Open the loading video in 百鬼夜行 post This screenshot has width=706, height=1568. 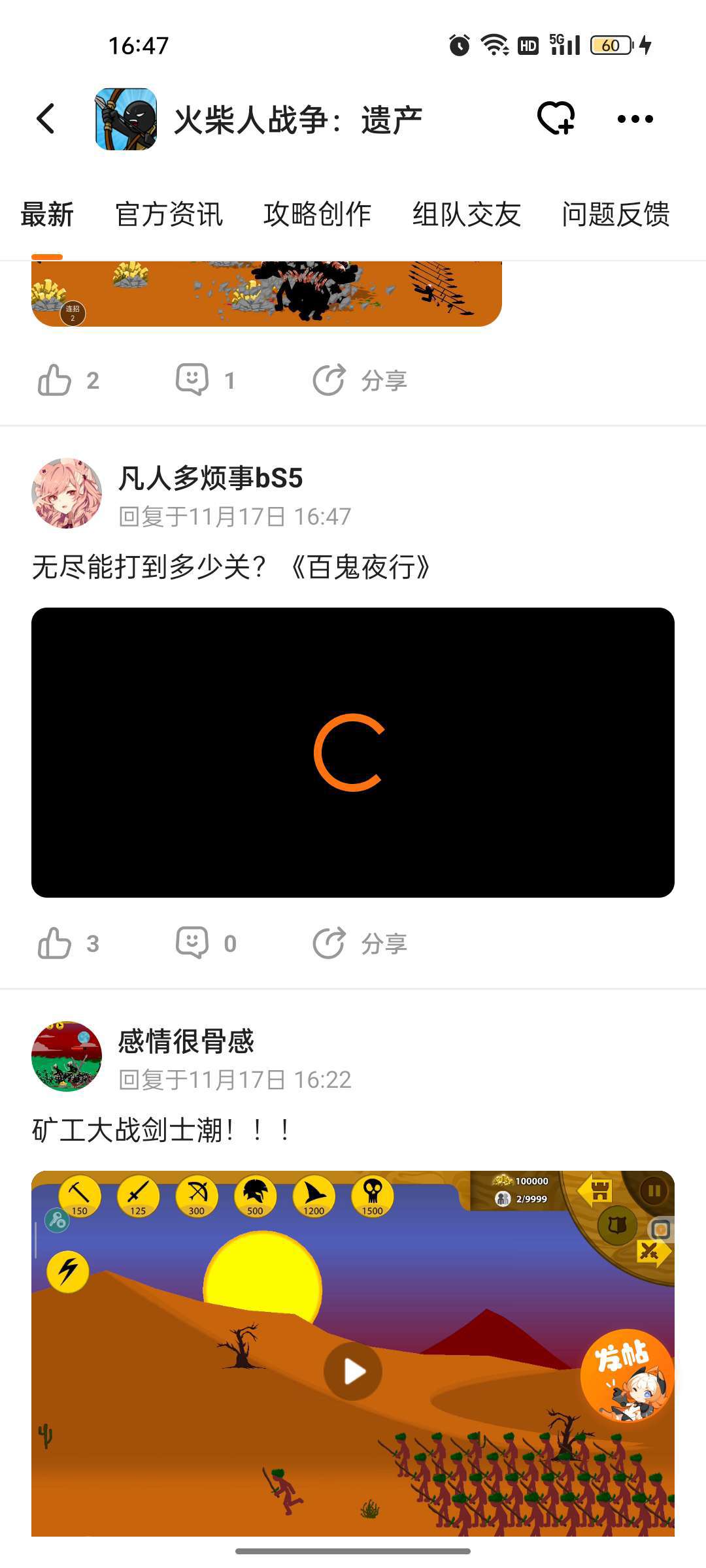(353, 752)
